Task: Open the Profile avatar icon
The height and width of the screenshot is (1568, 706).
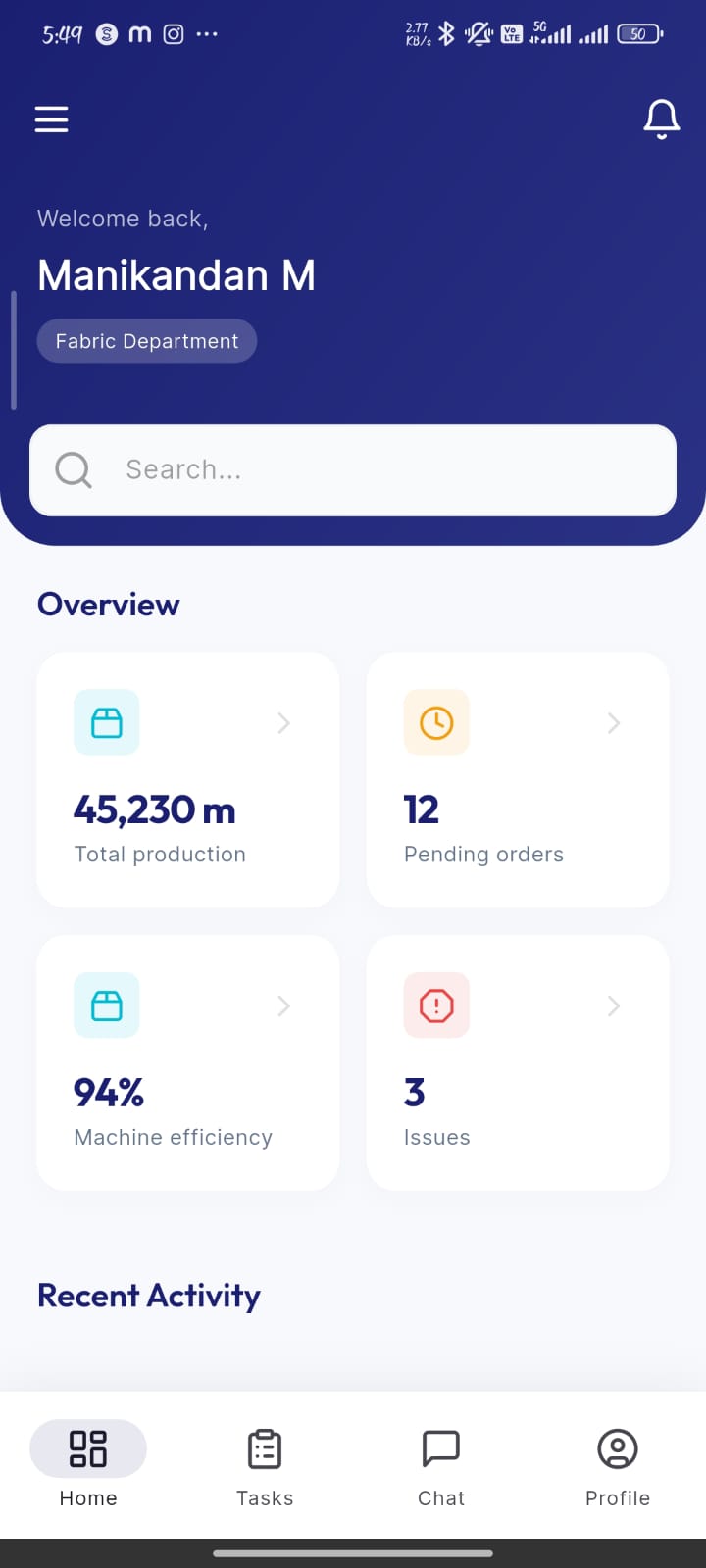Action: click(618, 1447)
